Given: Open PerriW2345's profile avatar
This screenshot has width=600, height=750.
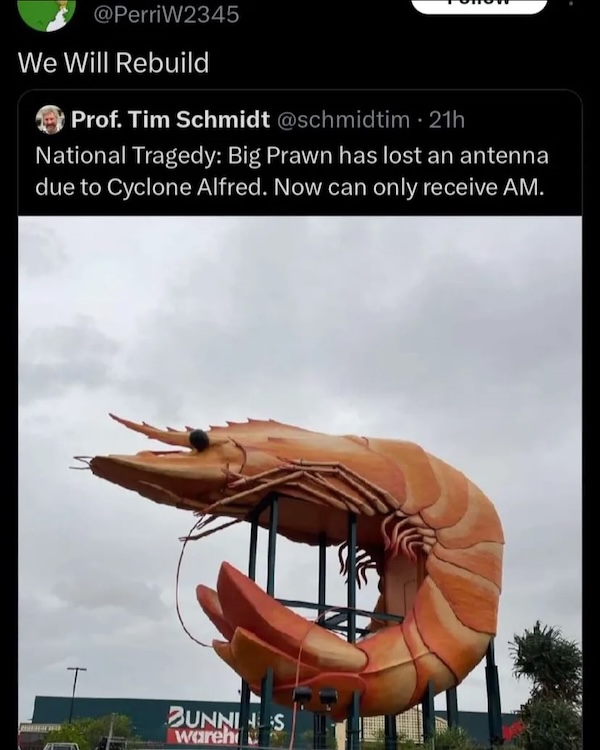Looking at the screenshot, I should tap(46, 14).
